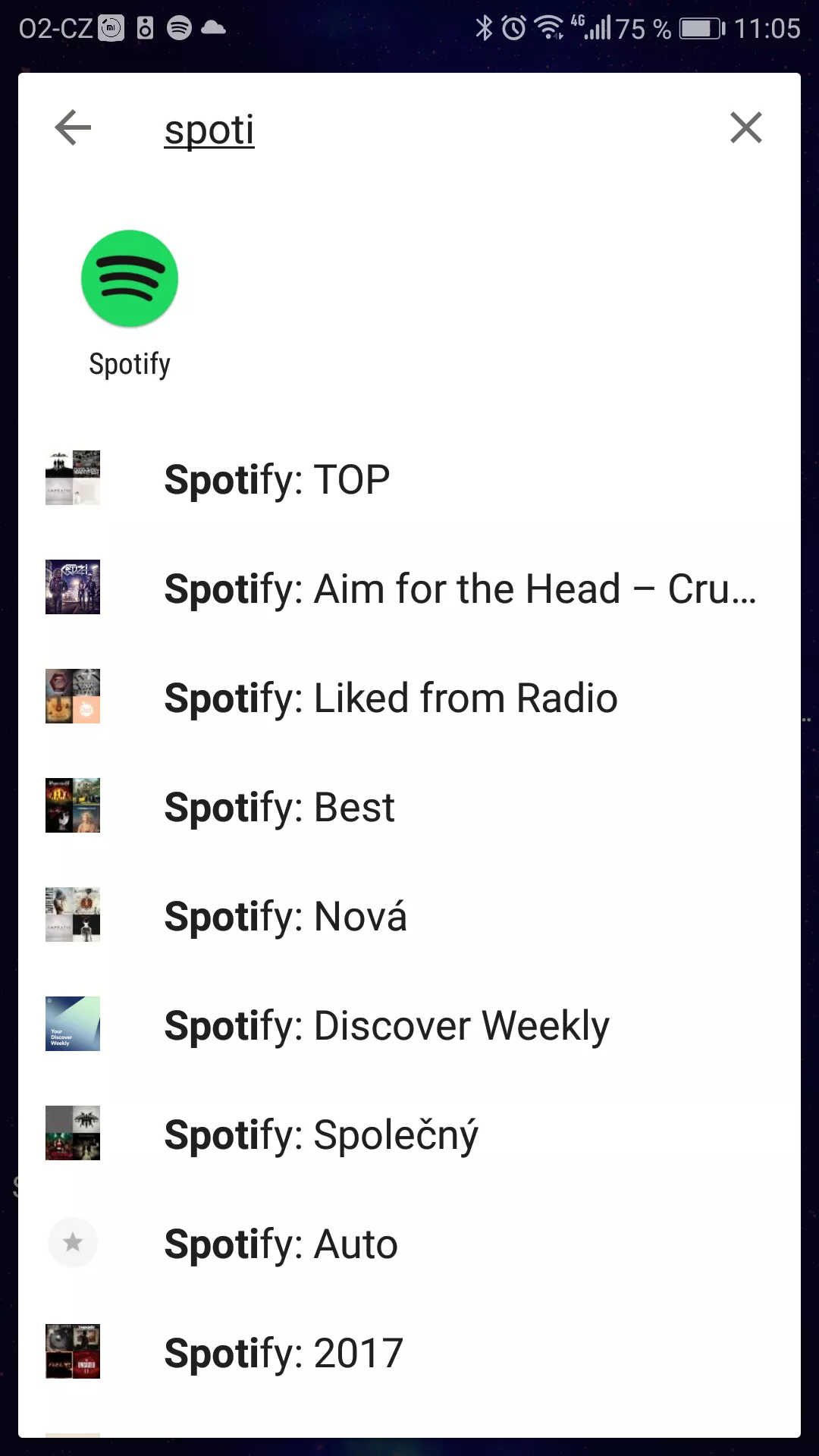Go back from the search screen
The image size is (819, 1456).
[x=73, y=127]
